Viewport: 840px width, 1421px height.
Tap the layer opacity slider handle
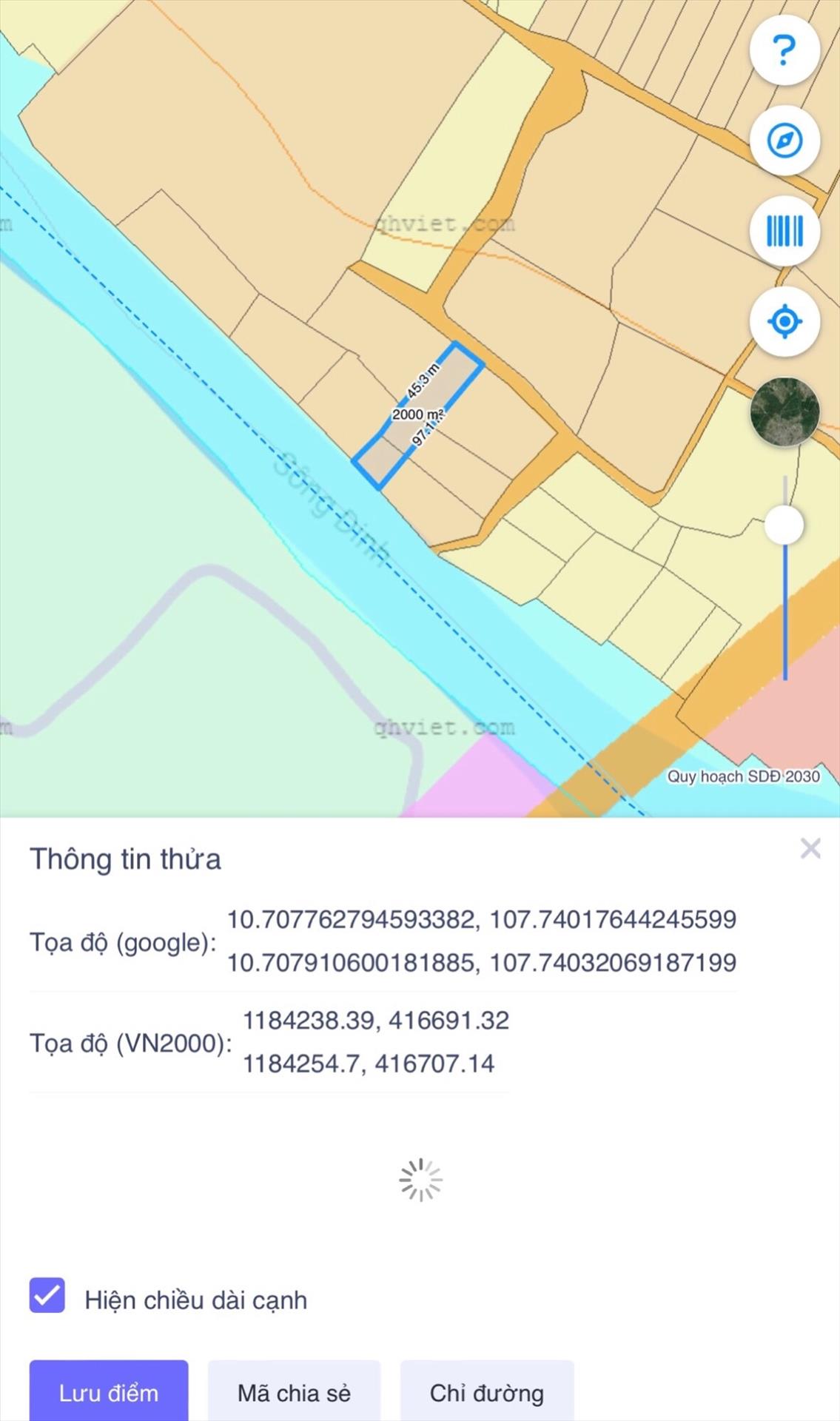point(784,525)
